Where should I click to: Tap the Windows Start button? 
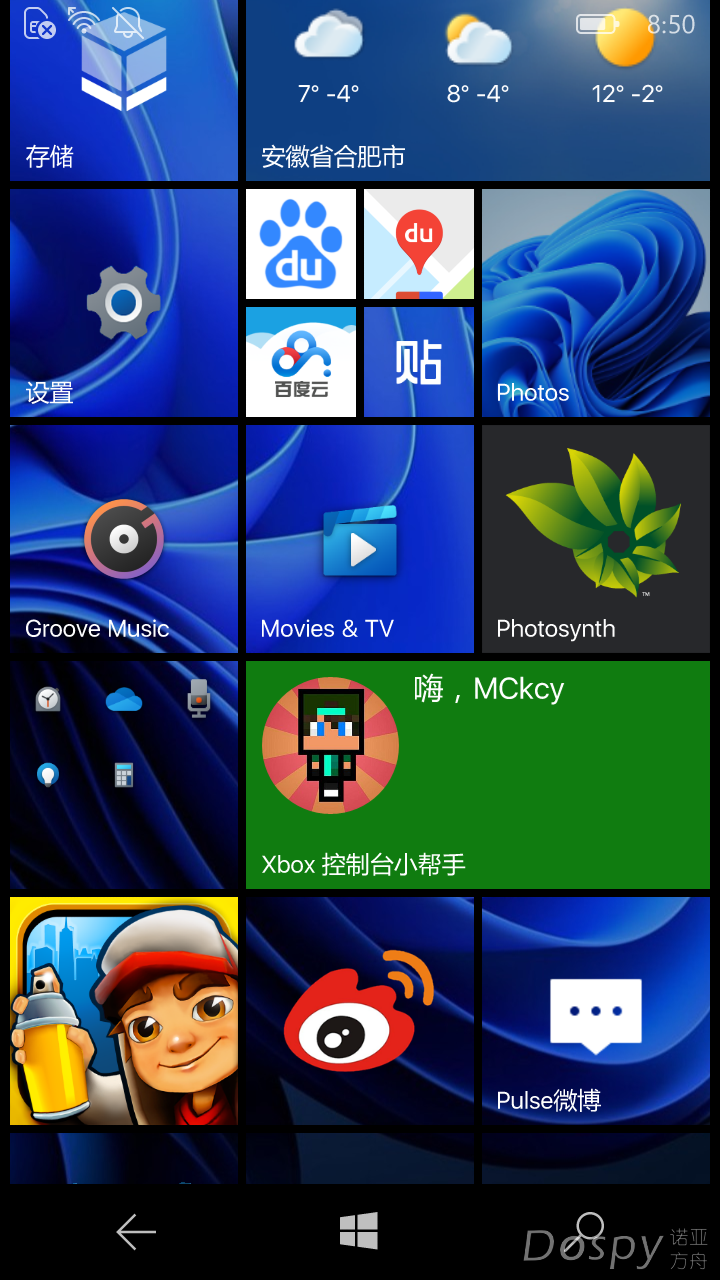coord(359,1231)
